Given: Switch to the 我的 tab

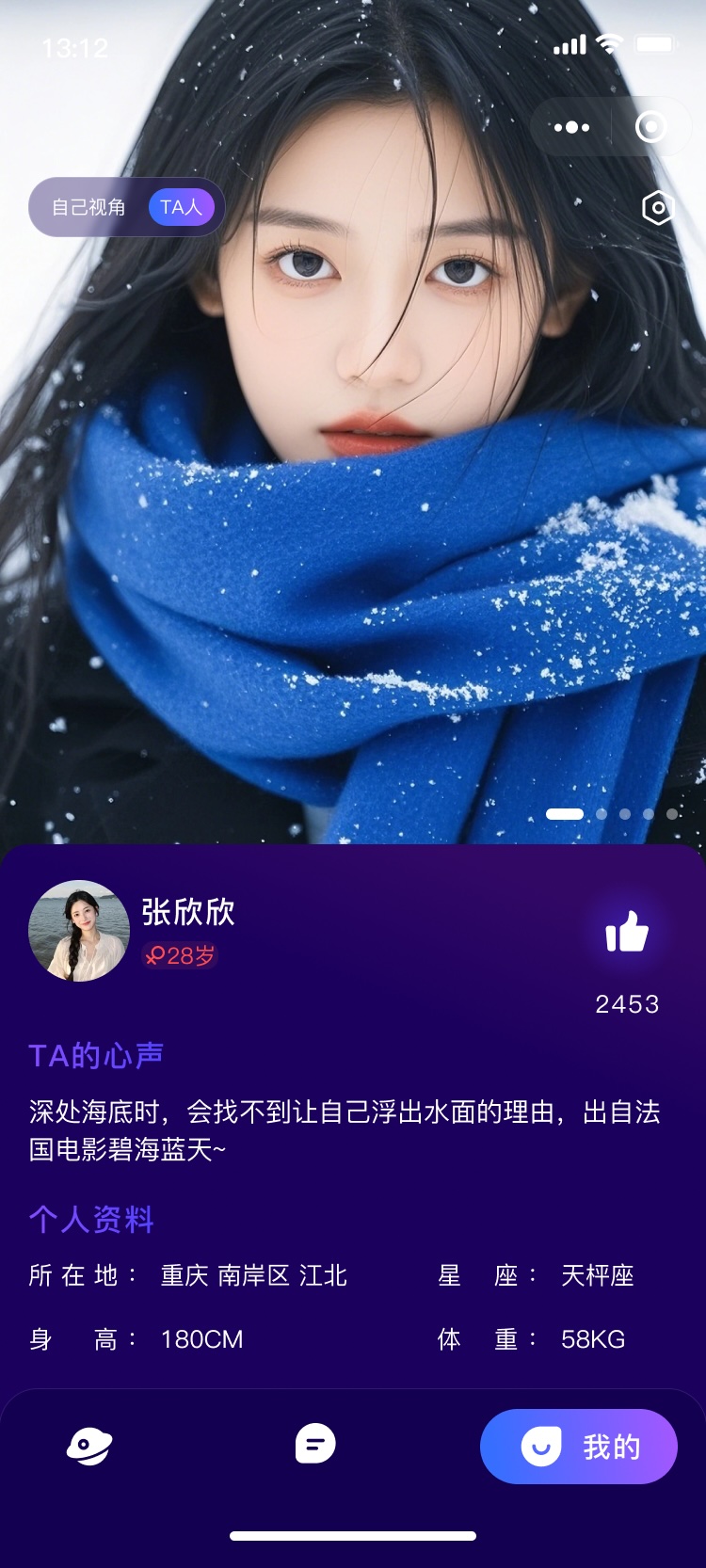Looking at the screenshot, I should click(578, 1447).
